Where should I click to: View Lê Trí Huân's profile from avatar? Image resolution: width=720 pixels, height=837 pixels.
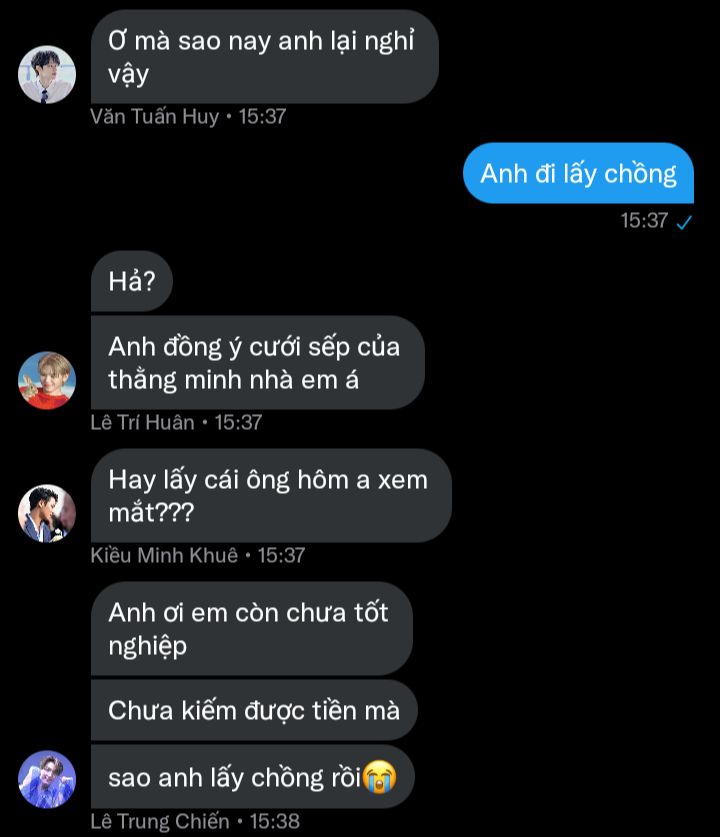(47, 380)
